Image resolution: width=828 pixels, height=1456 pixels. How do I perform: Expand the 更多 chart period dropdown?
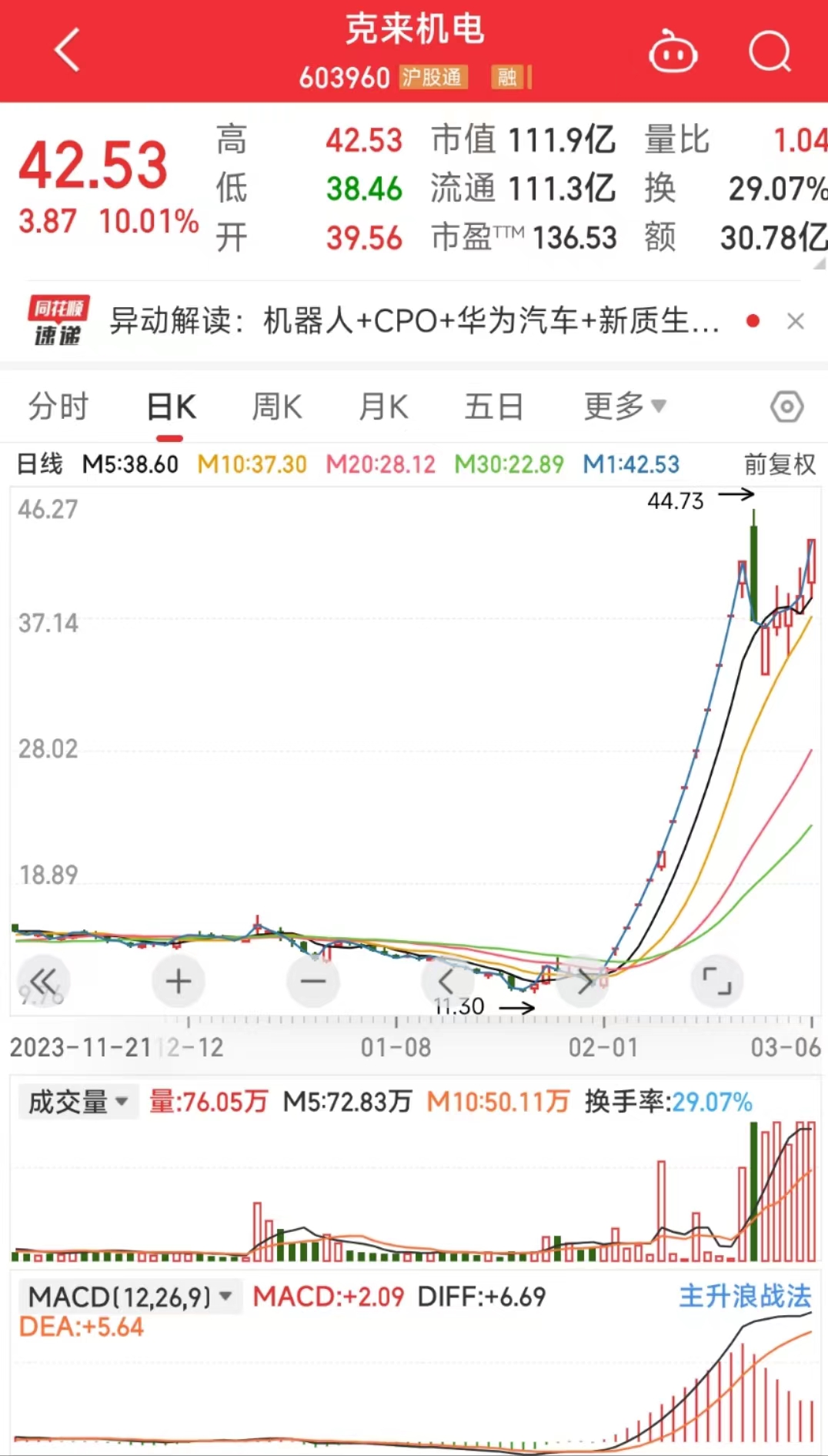click(624, 406)
